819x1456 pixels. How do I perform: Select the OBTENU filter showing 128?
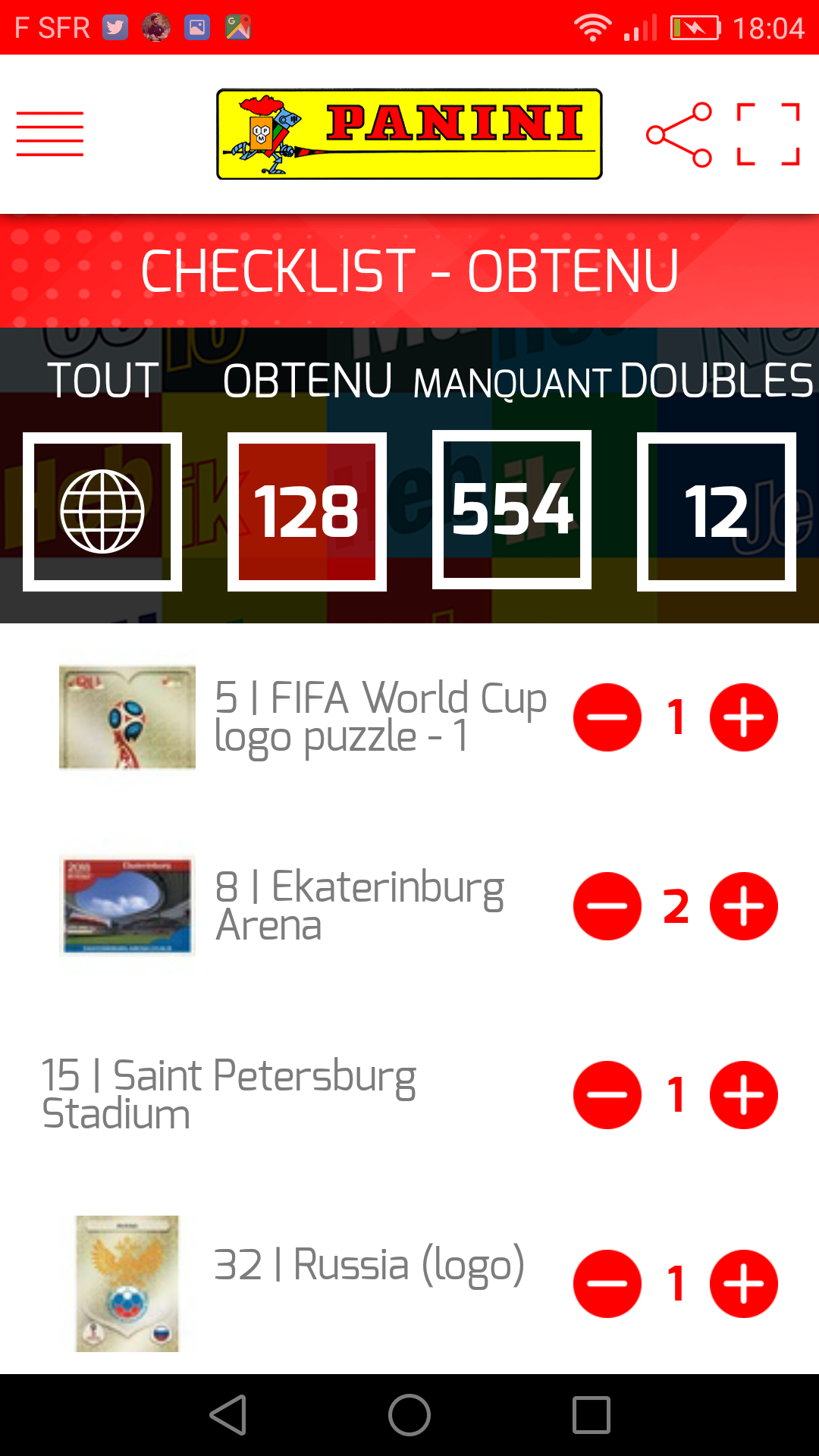click(307, 511)
